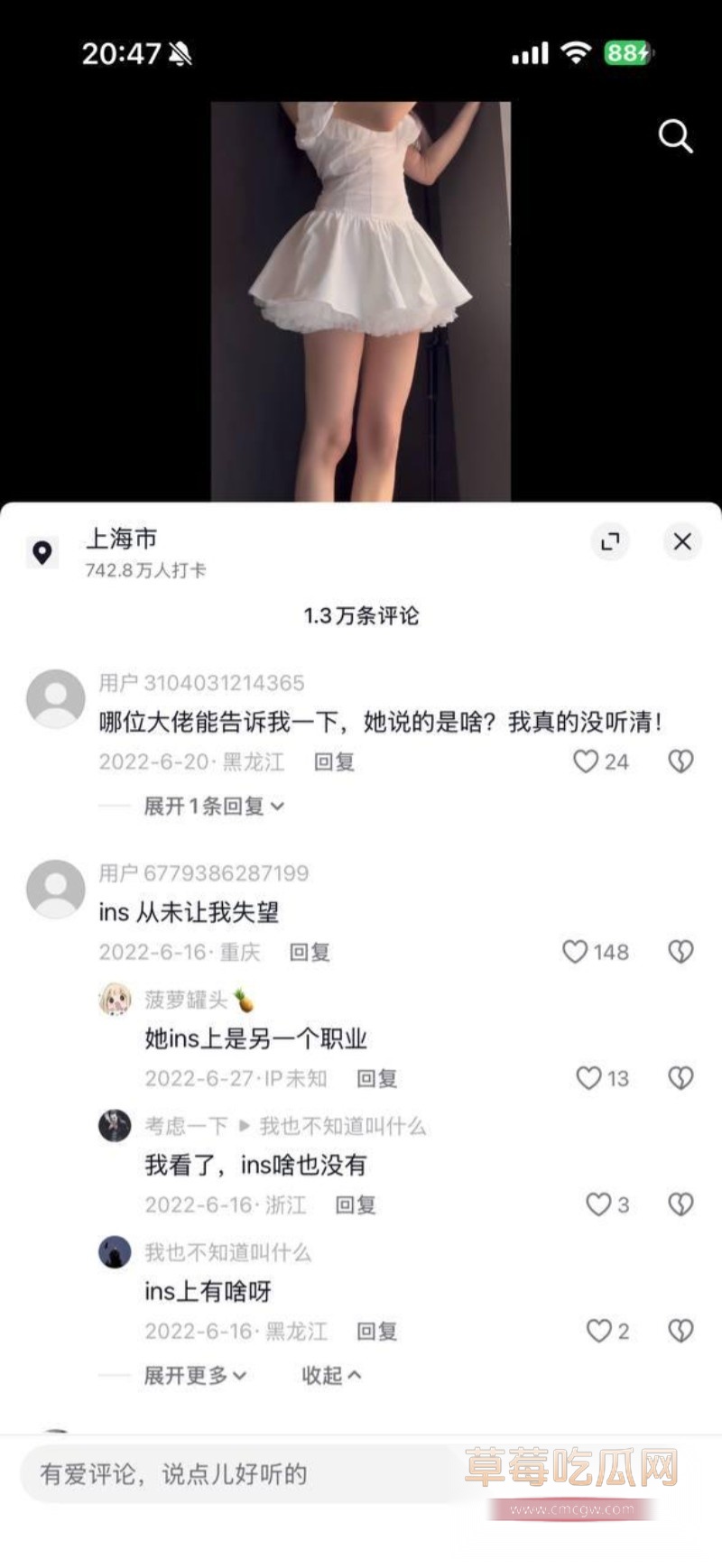Like the comment 'ins 从未让我失望'

[575, 952]
